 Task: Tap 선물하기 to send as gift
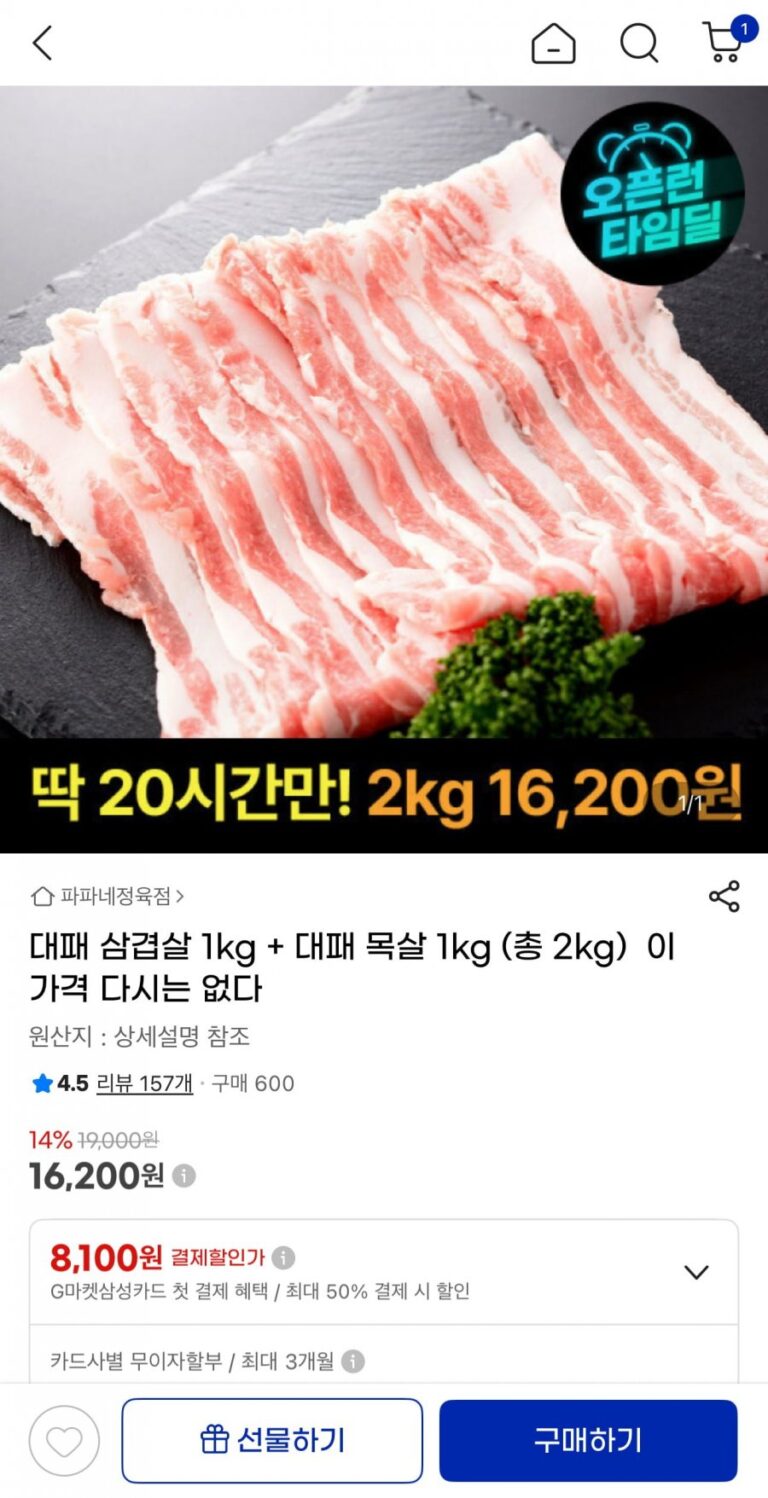[x=272, y=1441]
